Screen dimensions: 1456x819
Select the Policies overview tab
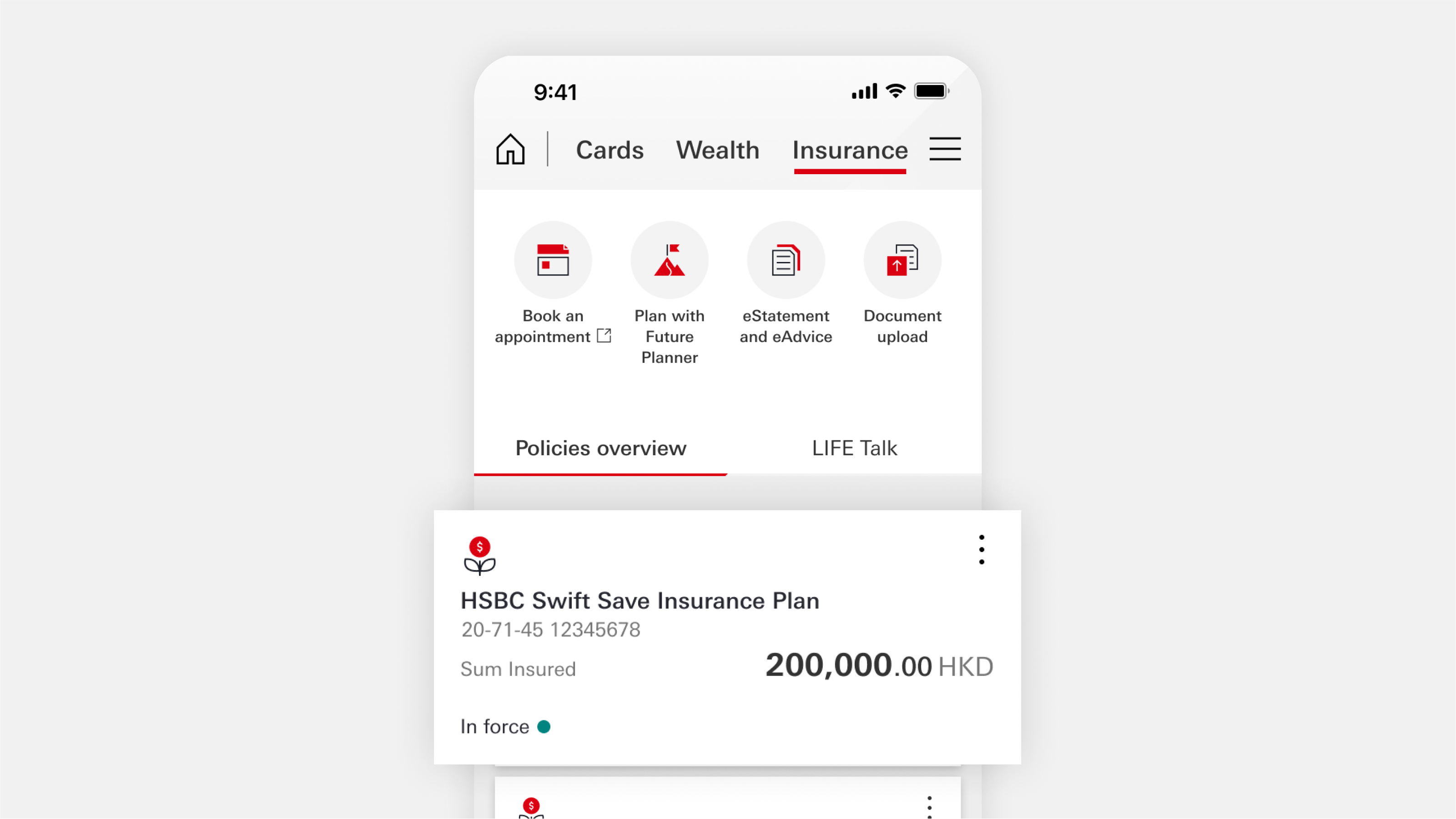[600, 448]
